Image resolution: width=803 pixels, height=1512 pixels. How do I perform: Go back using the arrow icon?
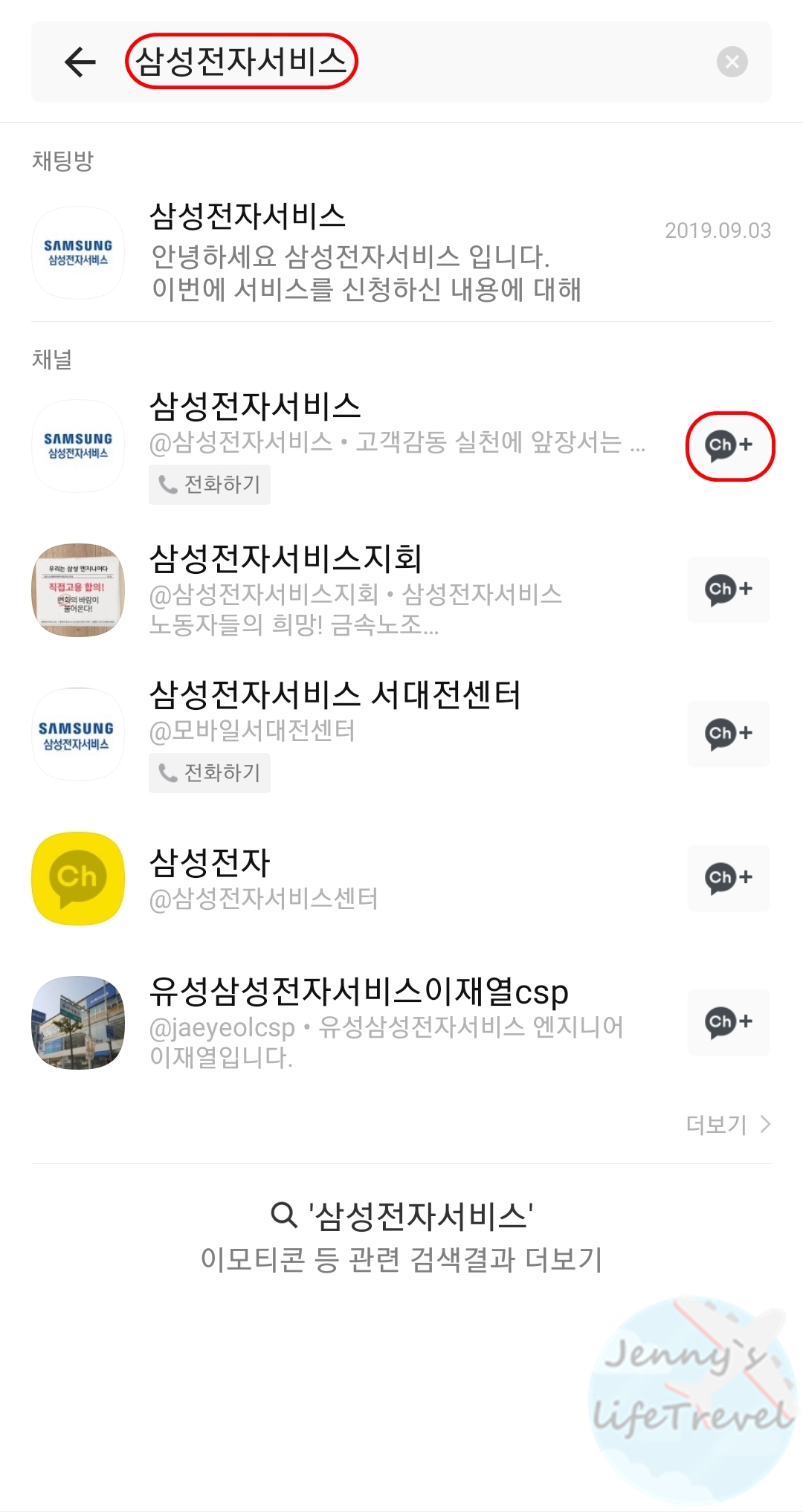click(80, 62)
